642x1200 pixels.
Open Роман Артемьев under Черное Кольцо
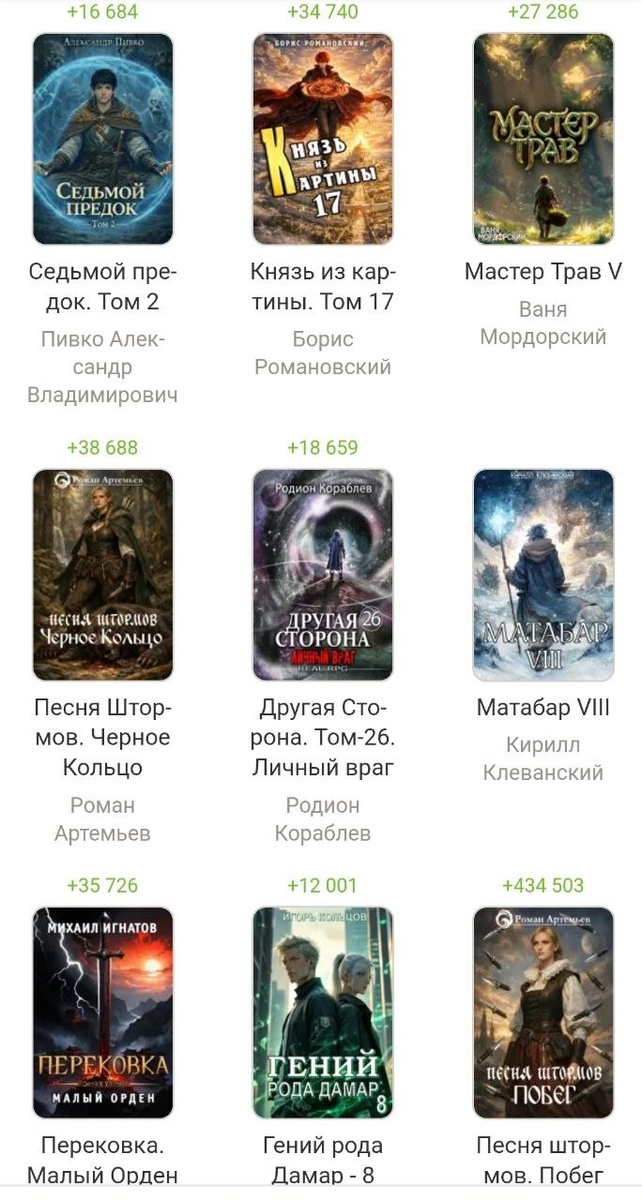click(x=103, y=819)
